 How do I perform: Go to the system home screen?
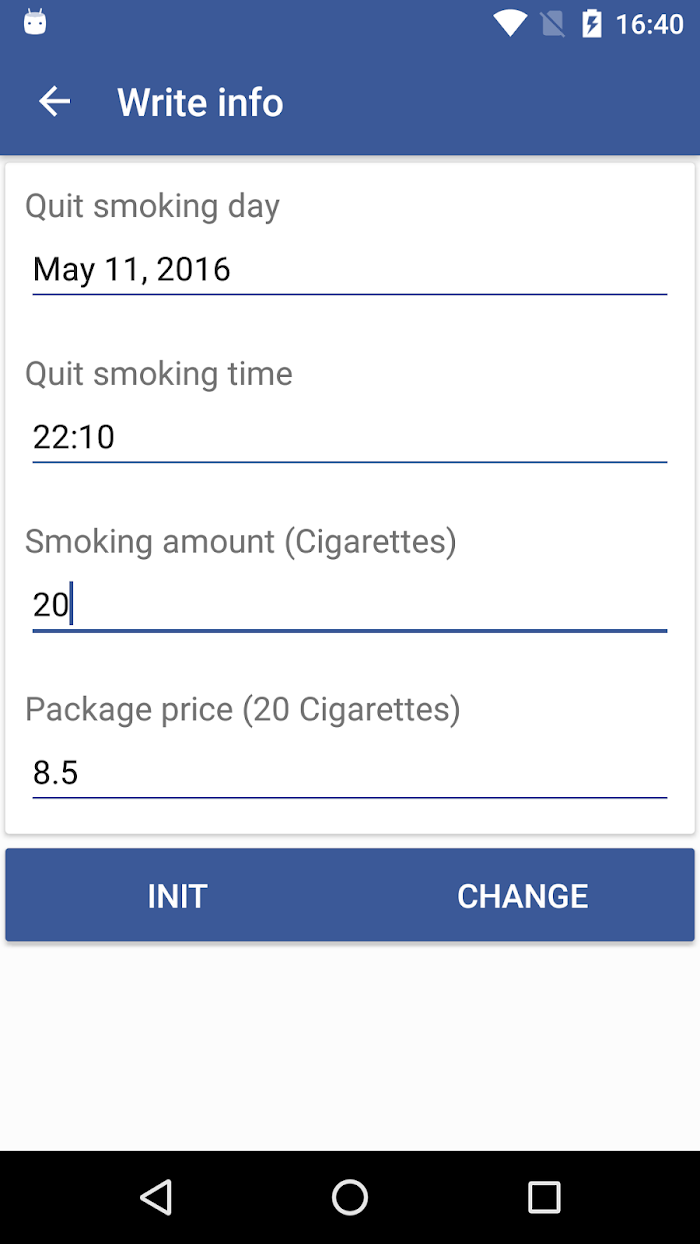(350, 1197)
